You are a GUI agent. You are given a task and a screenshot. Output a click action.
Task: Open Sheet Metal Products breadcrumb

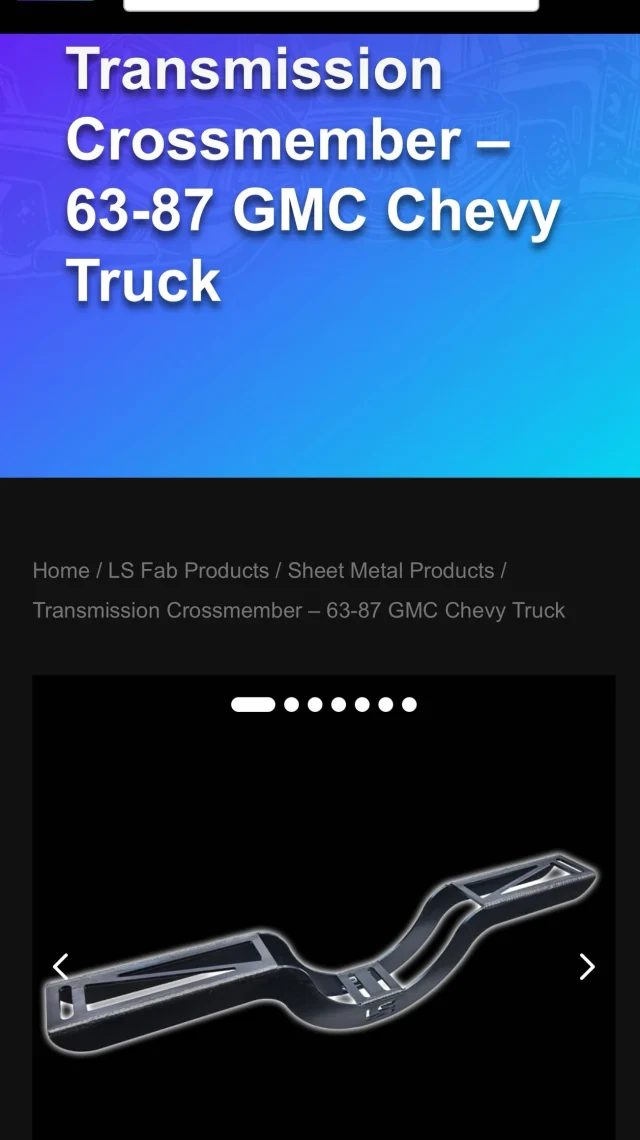(391, 571)
